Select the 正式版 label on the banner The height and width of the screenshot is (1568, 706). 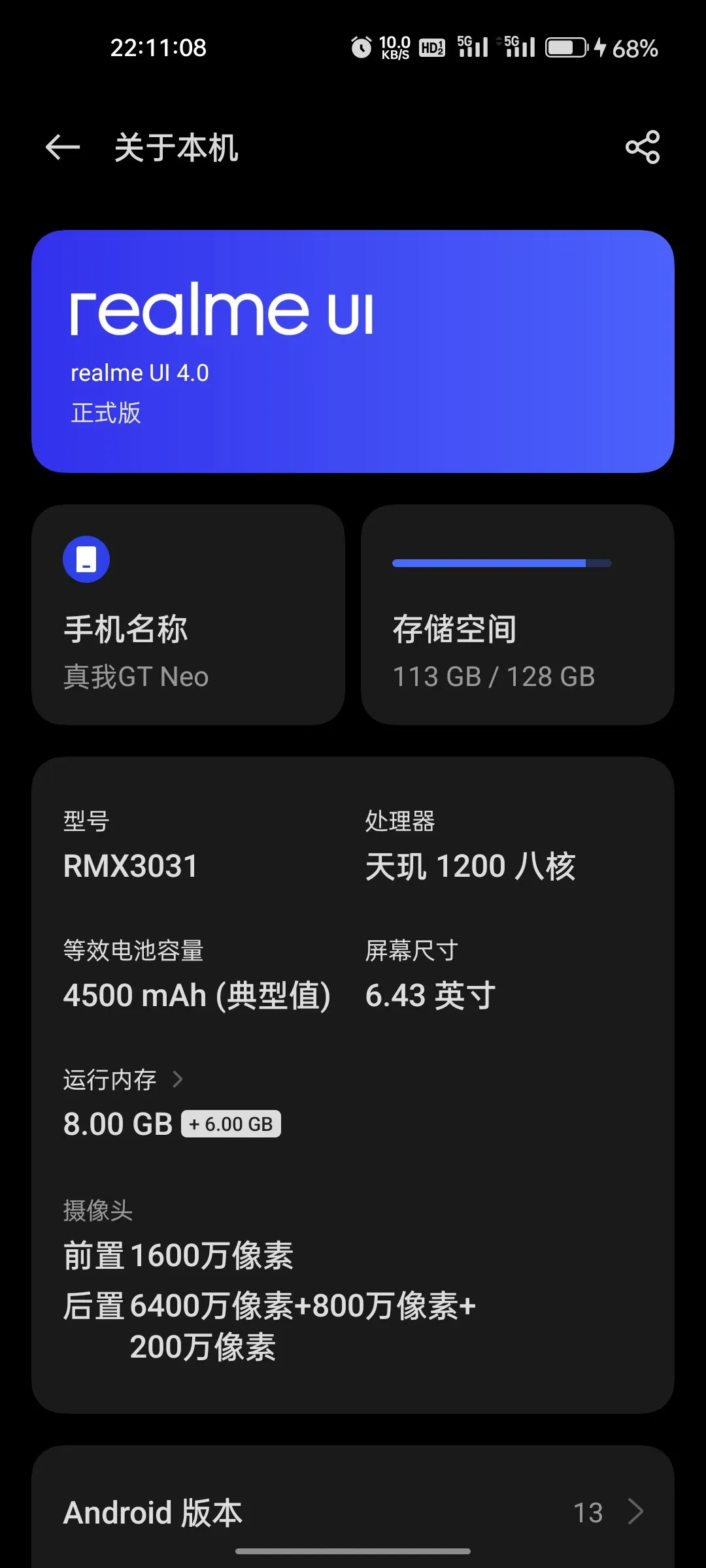[107, 413]
